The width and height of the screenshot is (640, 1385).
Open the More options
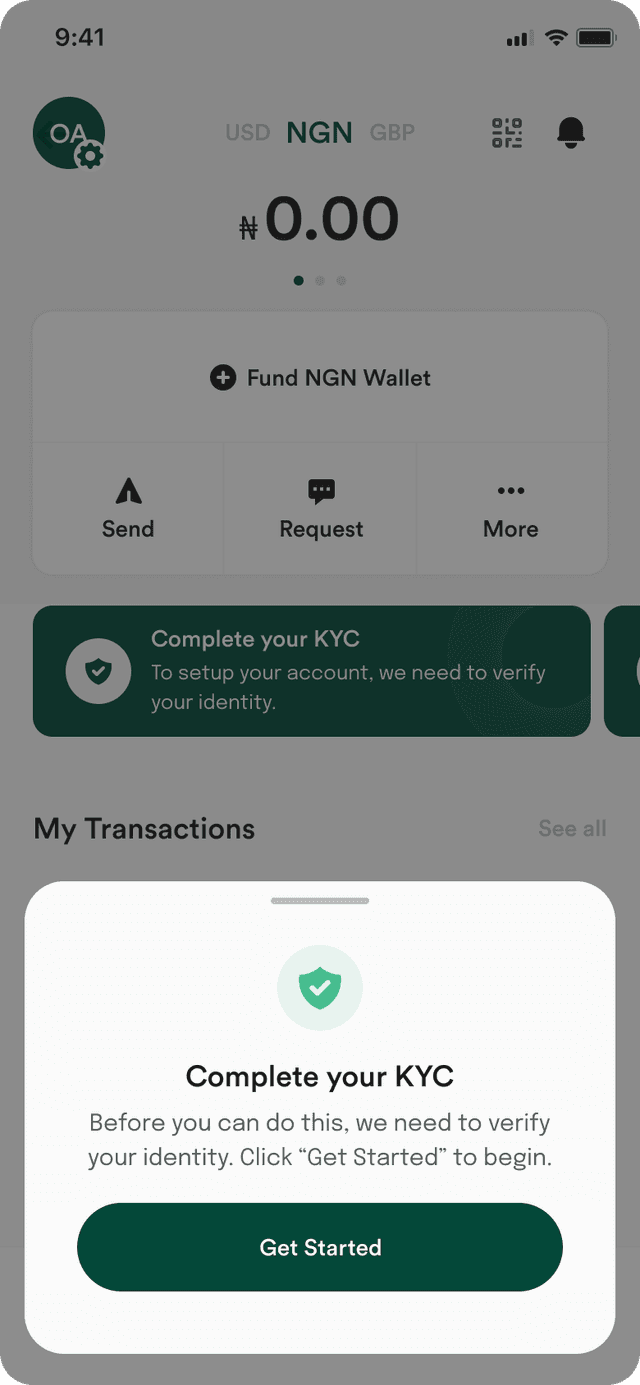pos(511,509)
